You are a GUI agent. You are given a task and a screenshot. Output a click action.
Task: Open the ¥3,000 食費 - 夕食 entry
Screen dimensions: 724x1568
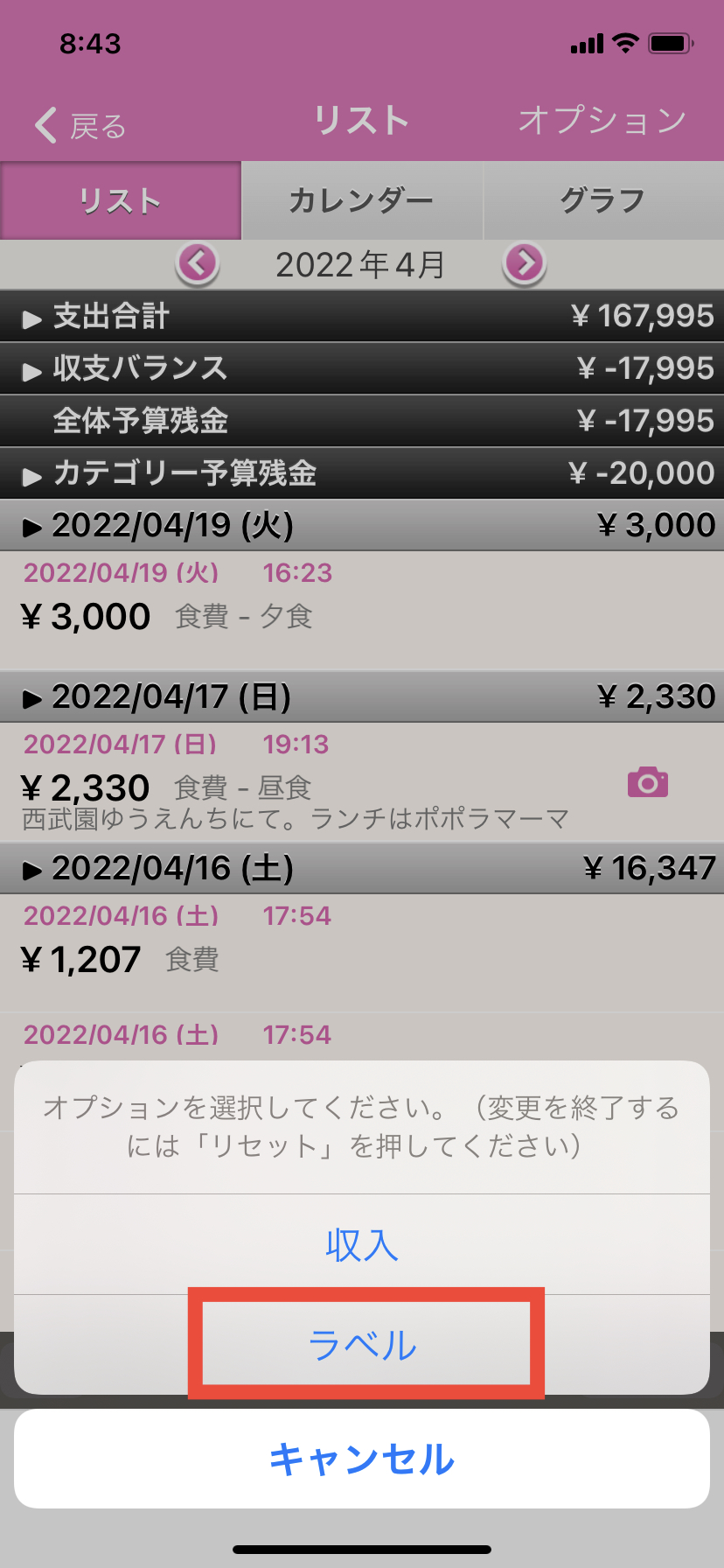tap(362, 610)
